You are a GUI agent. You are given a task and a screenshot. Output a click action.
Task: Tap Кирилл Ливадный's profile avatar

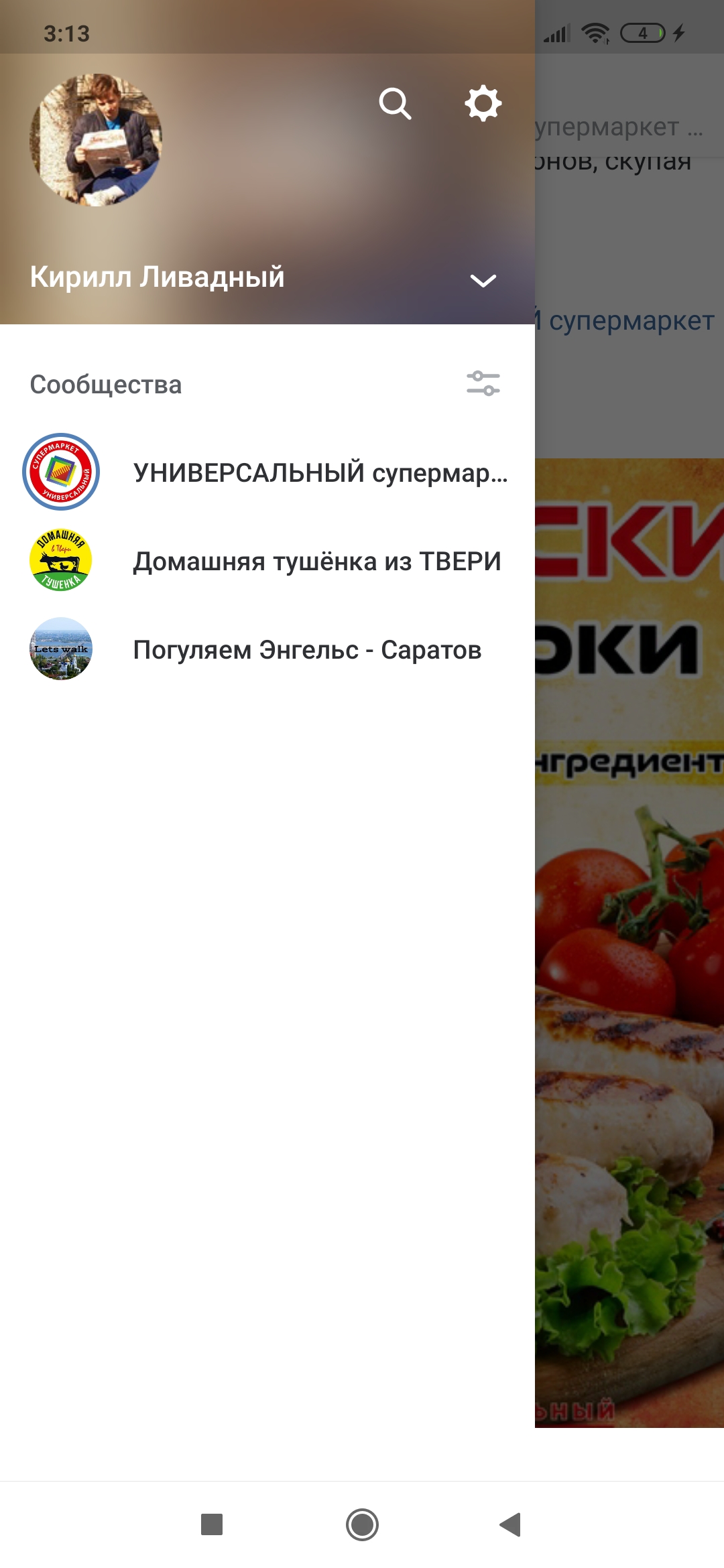pos(96,140)
